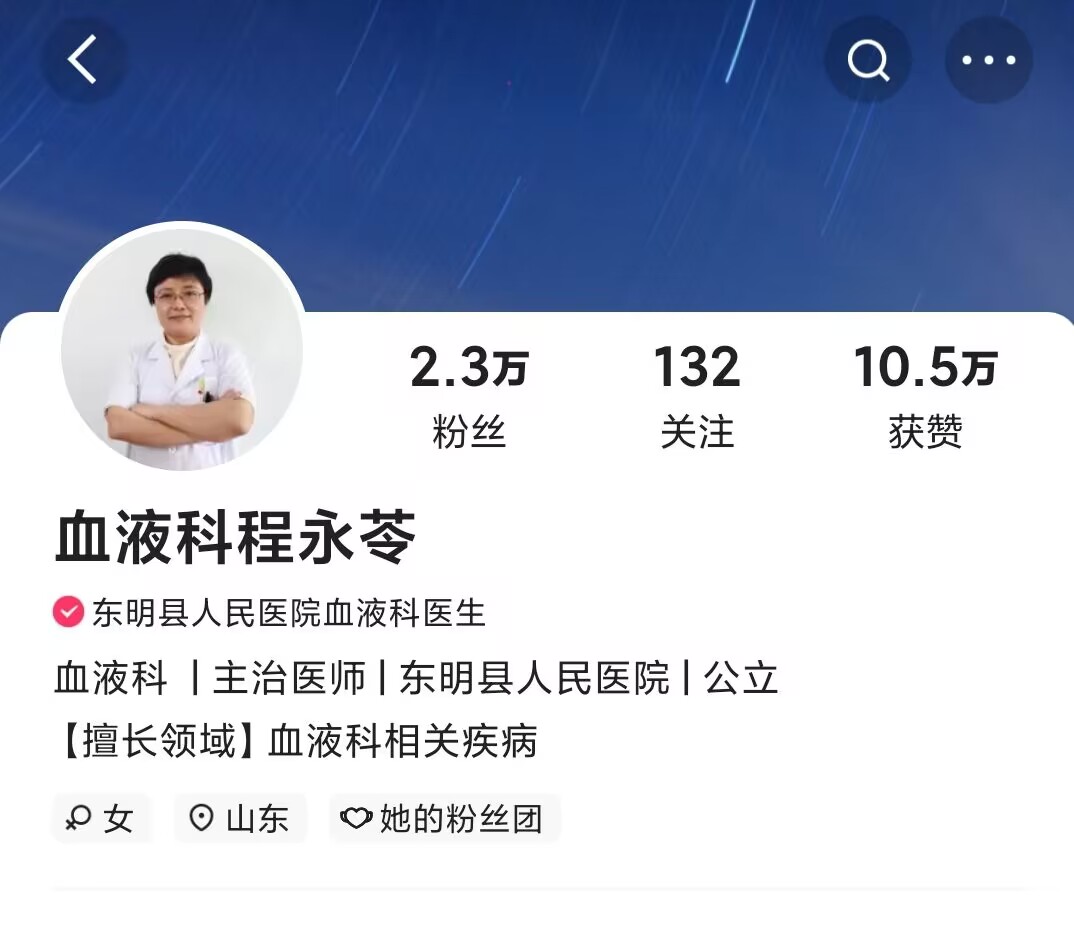
Task: Open the three-dot more menu
Action: pos(988,60)
